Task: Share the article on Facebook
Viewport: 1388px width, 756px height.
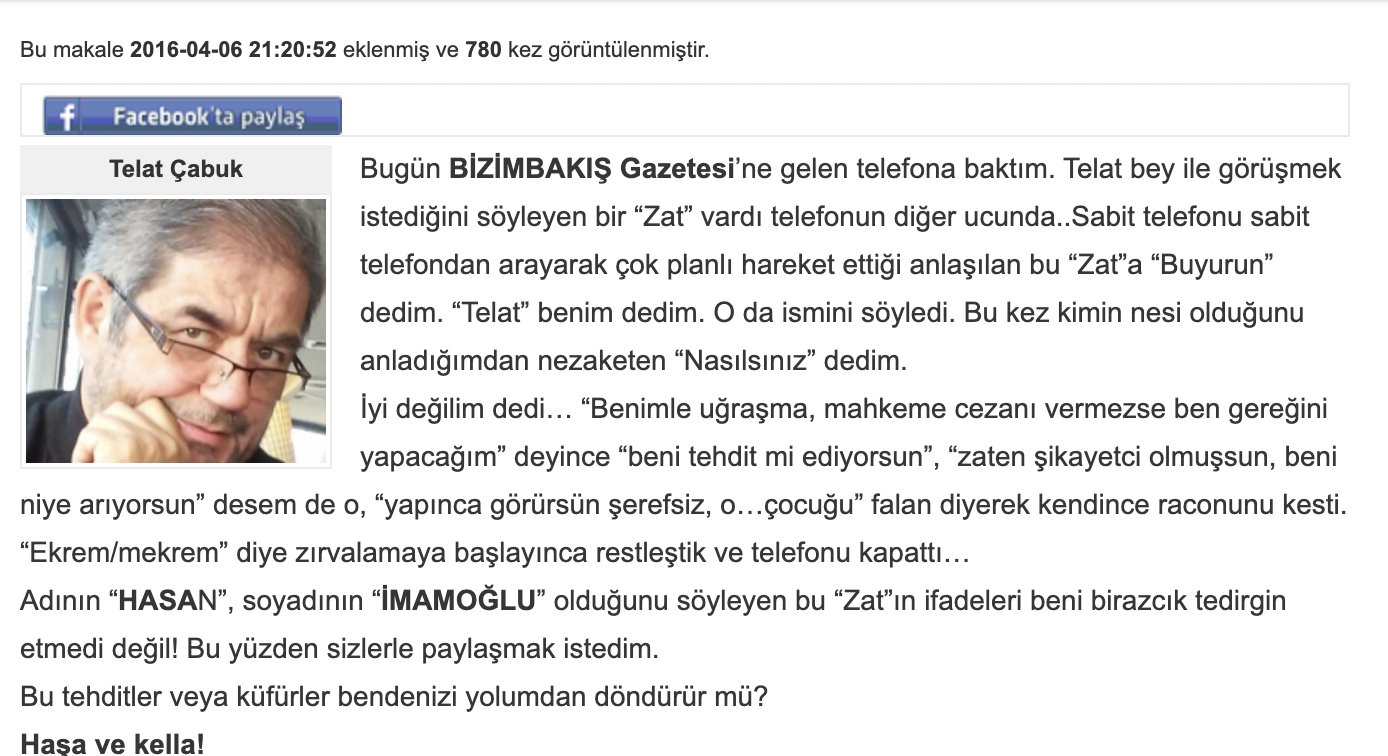Action: point(192,116)
